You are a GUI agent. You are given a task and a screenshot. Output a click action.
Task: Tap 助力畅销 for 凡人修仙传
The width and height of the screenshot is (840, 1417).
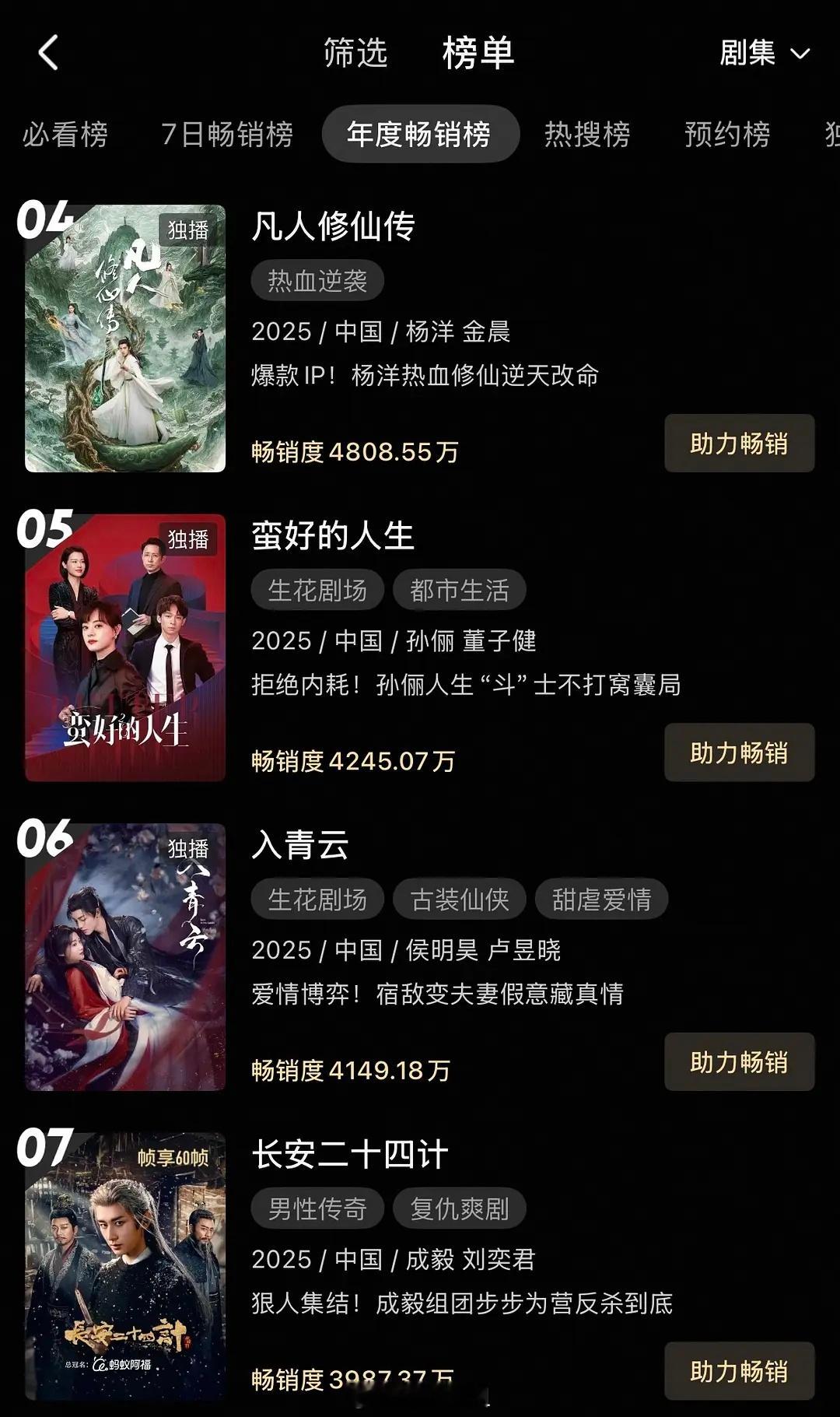click(739, 444)
